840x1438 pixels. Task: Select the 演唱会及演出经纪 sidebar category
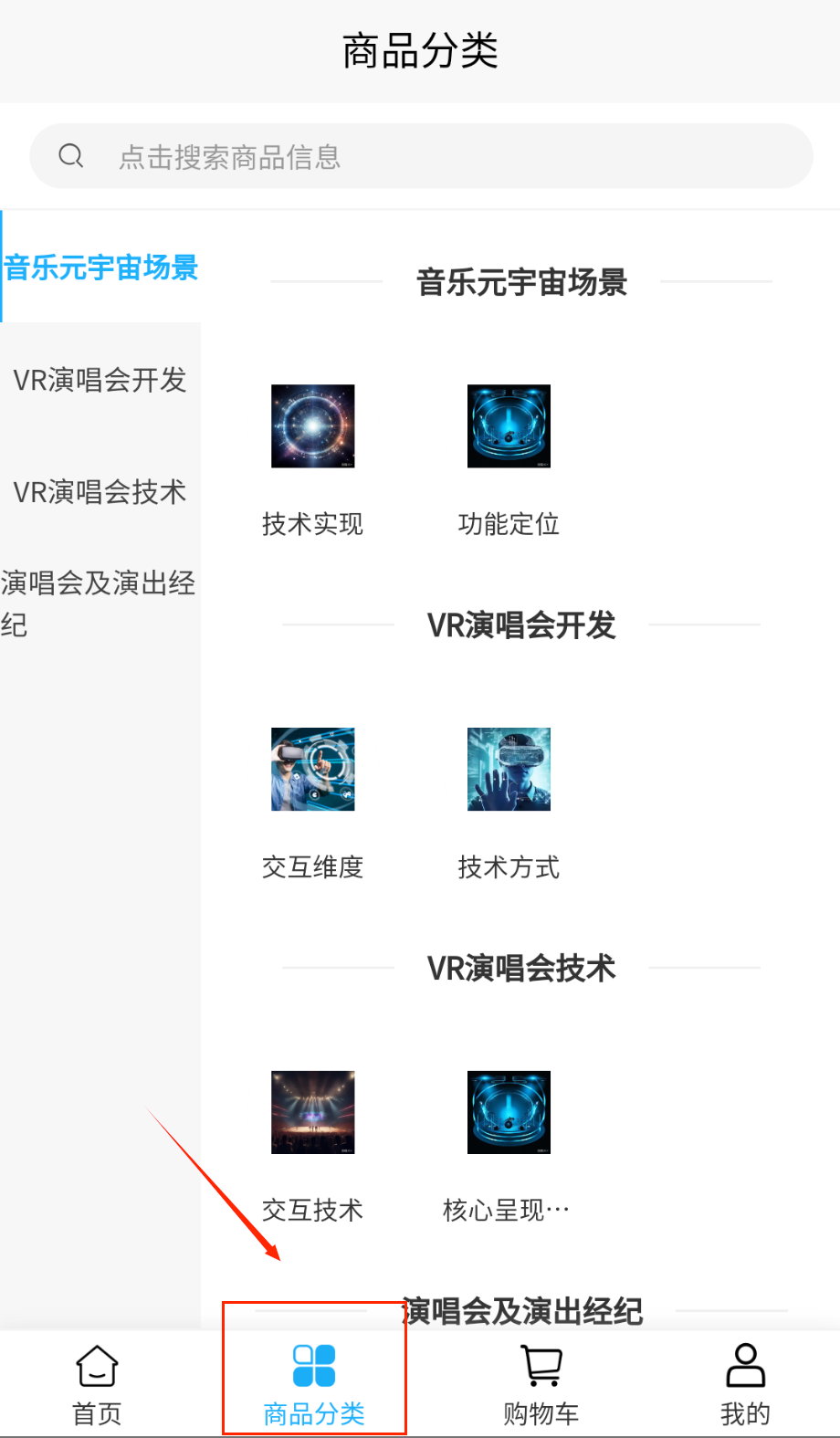[99, 603]
